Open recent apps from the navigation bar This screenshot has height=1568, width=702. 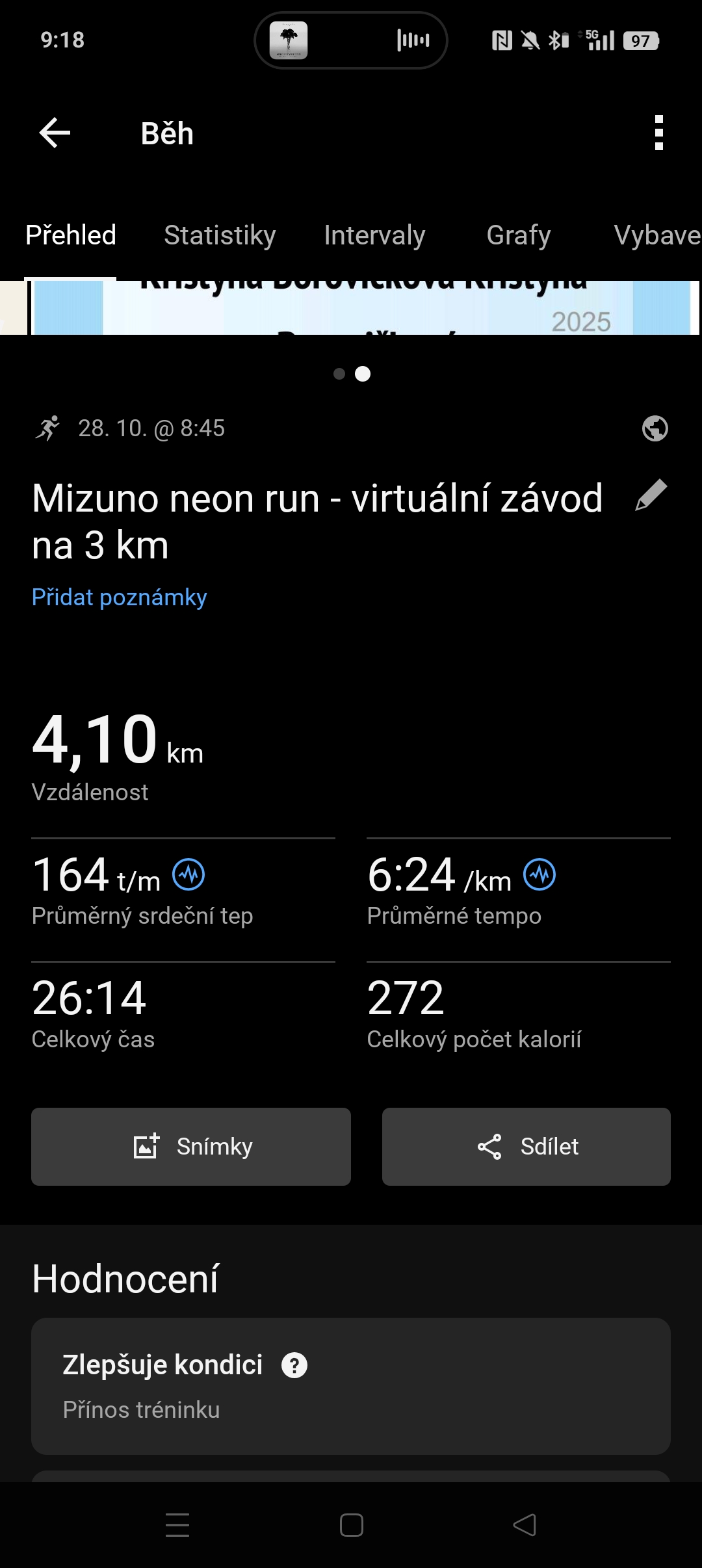coord(177,1525)
